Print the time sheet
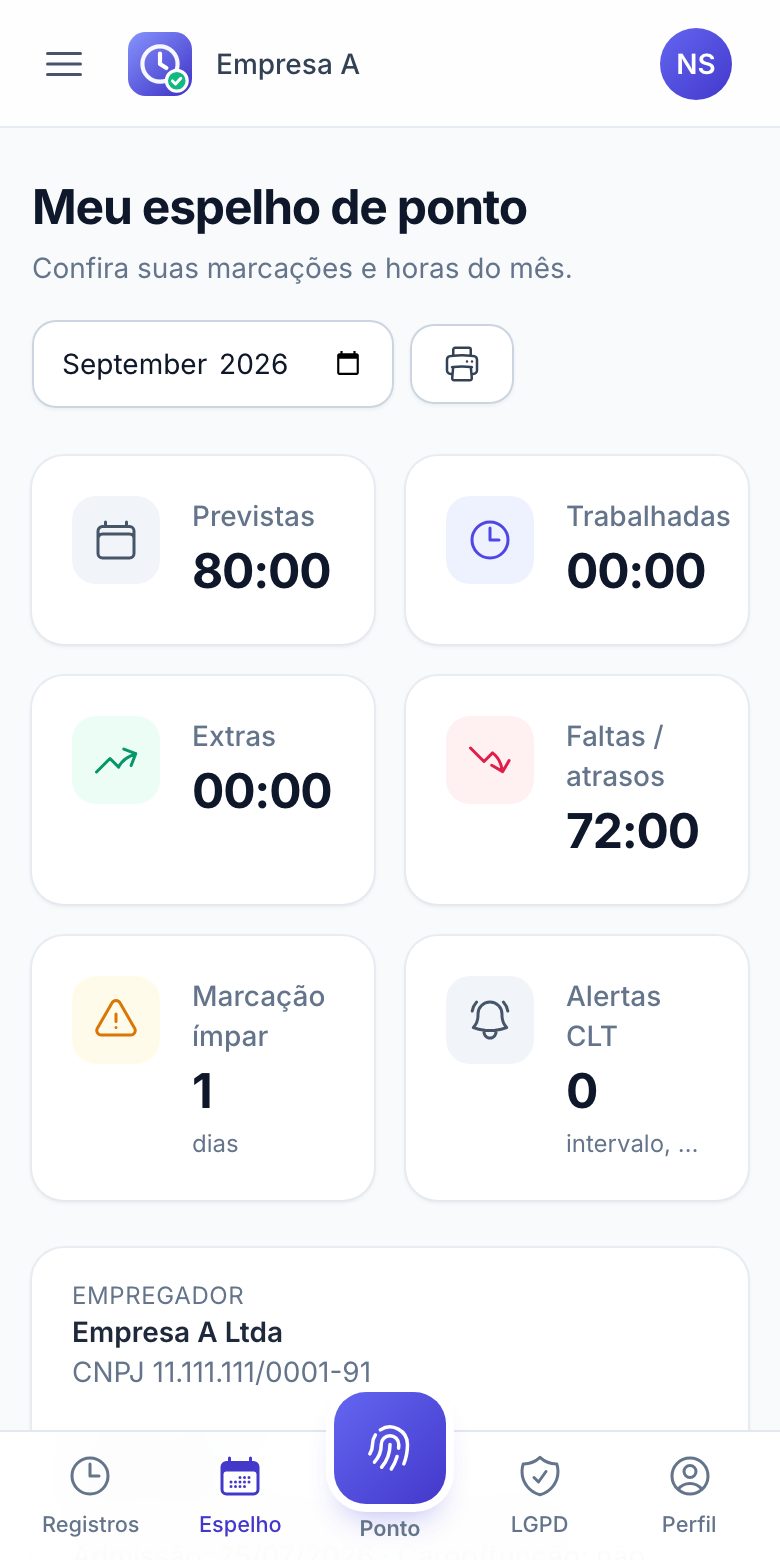780x1560 pixels. 462,364
